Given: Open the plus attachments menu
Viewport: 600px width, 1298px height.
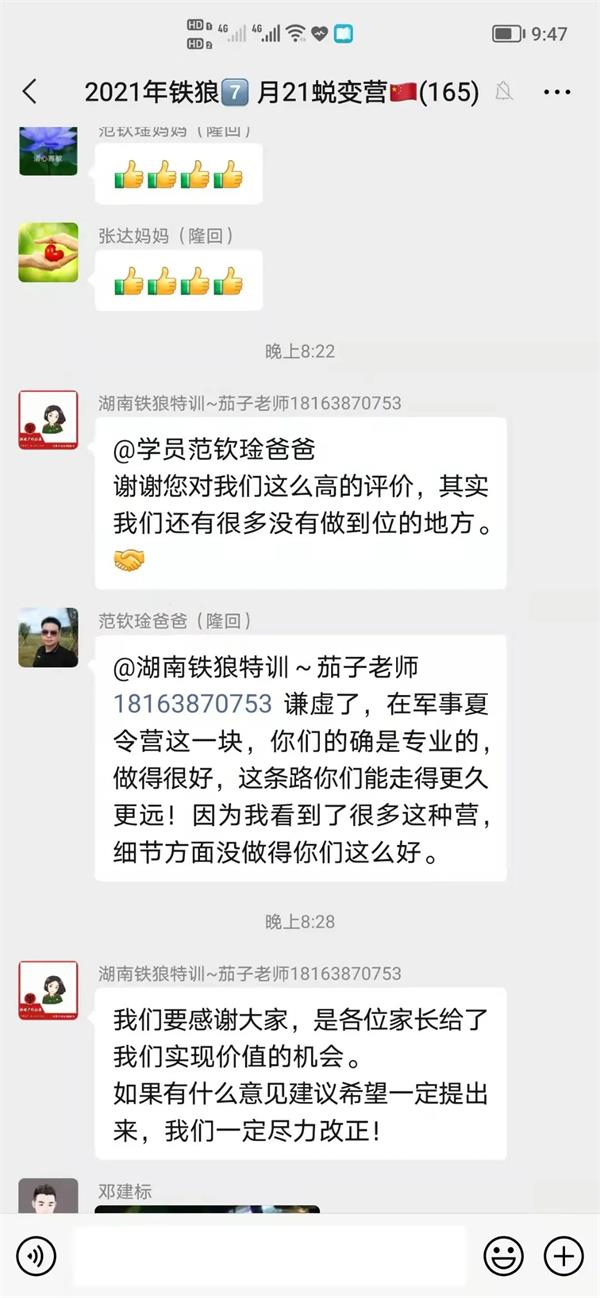Looking at the screenshot, I should click(563, 1255).
